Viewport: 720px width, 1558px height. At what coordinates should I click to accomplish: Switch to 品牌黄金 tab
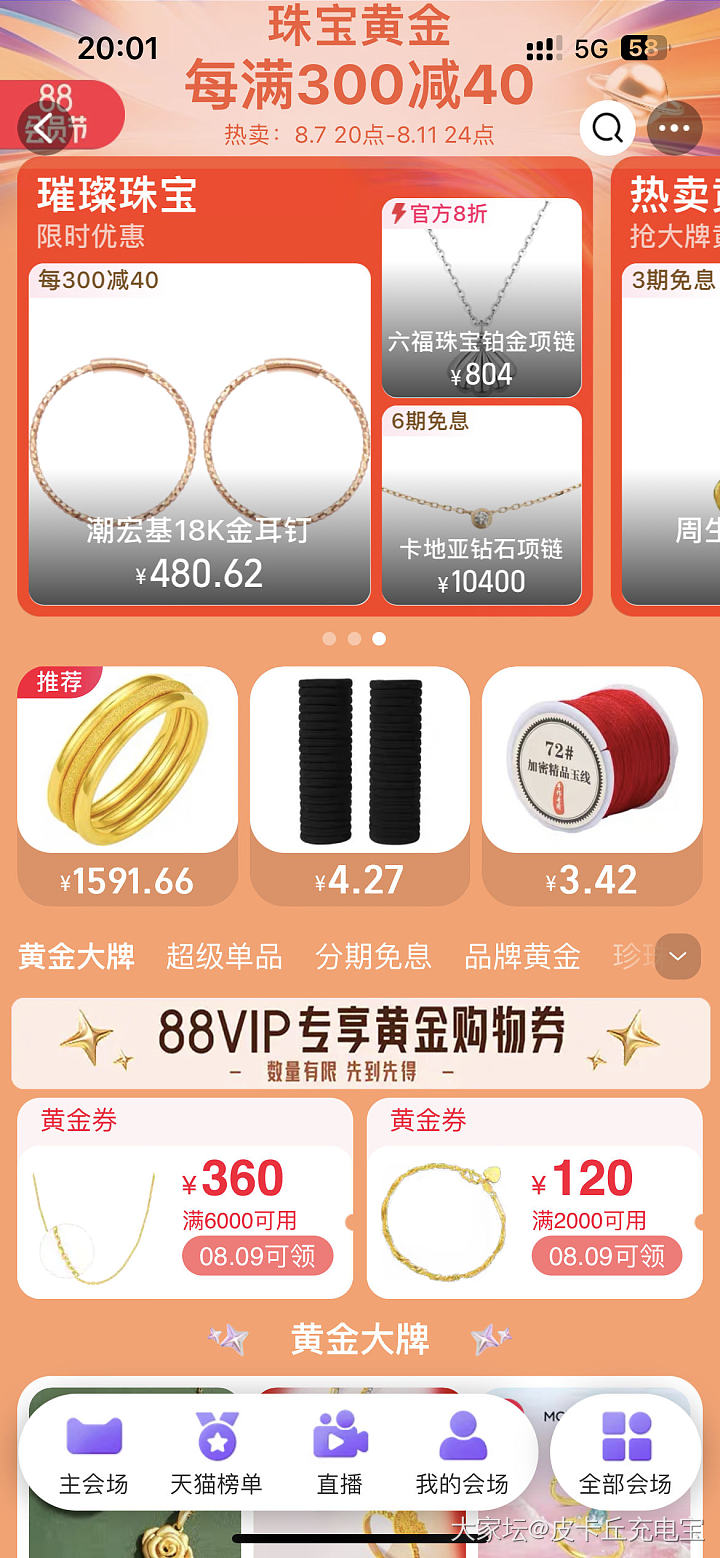click(522, 957)
